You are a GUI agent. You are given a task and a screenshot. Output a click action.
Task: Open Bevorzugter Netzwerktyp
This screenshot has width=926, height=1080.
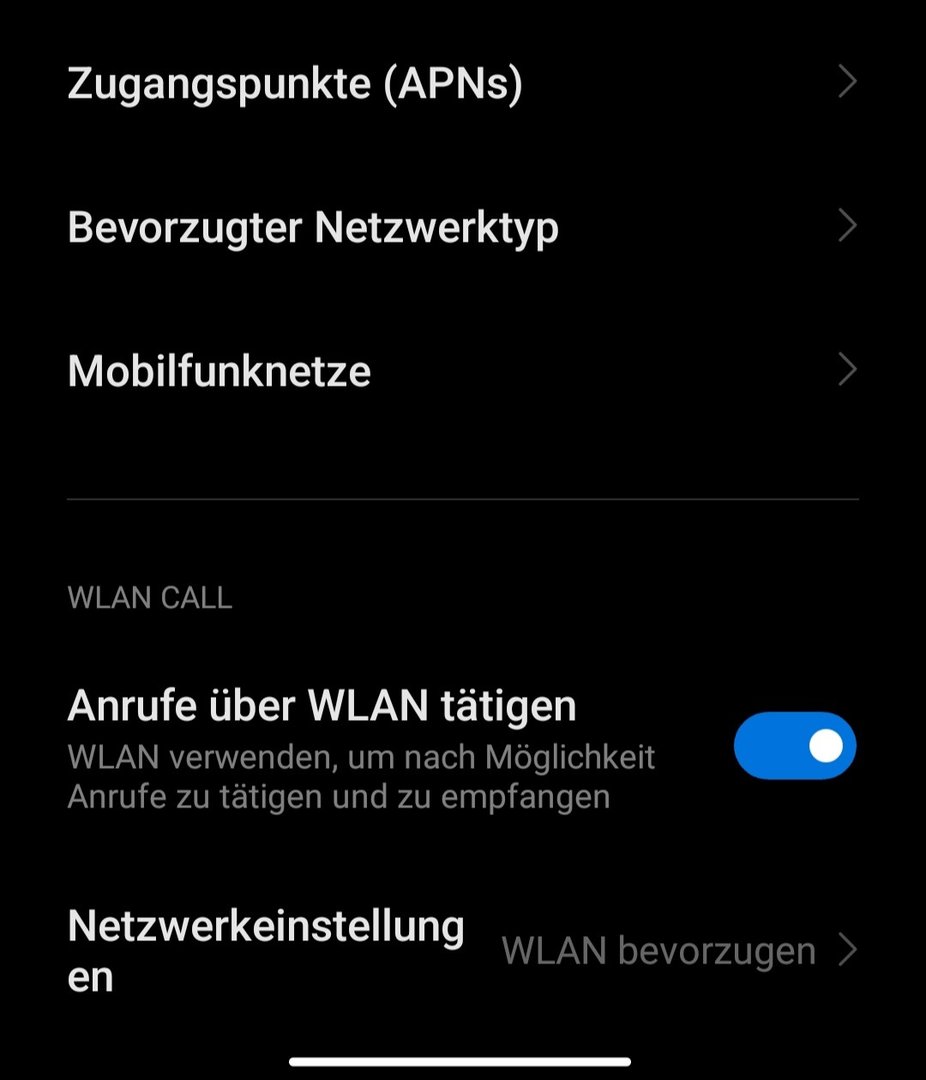(313, 228)
